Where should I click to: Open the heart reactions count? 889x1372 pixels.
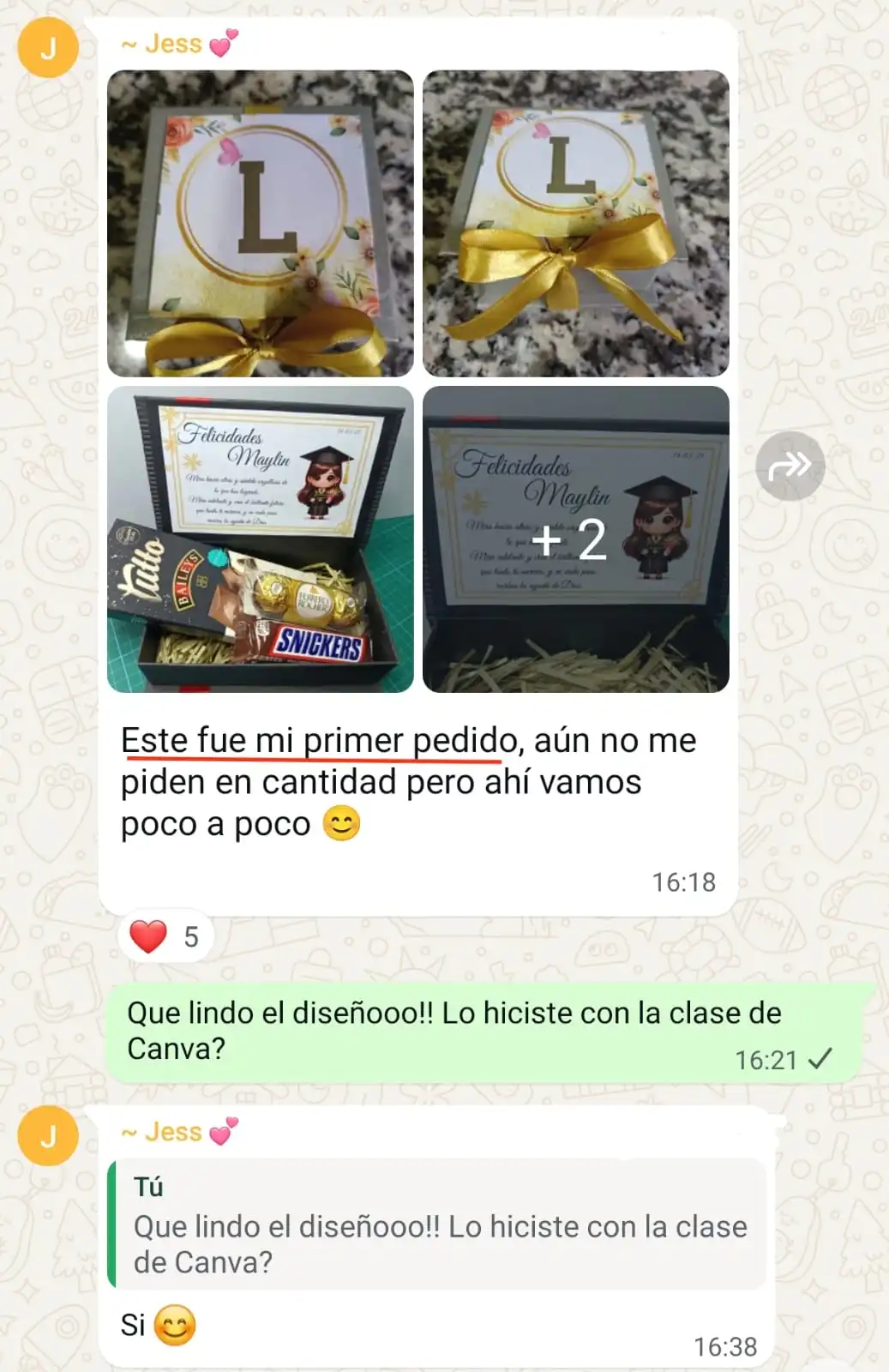pos(165,936)
